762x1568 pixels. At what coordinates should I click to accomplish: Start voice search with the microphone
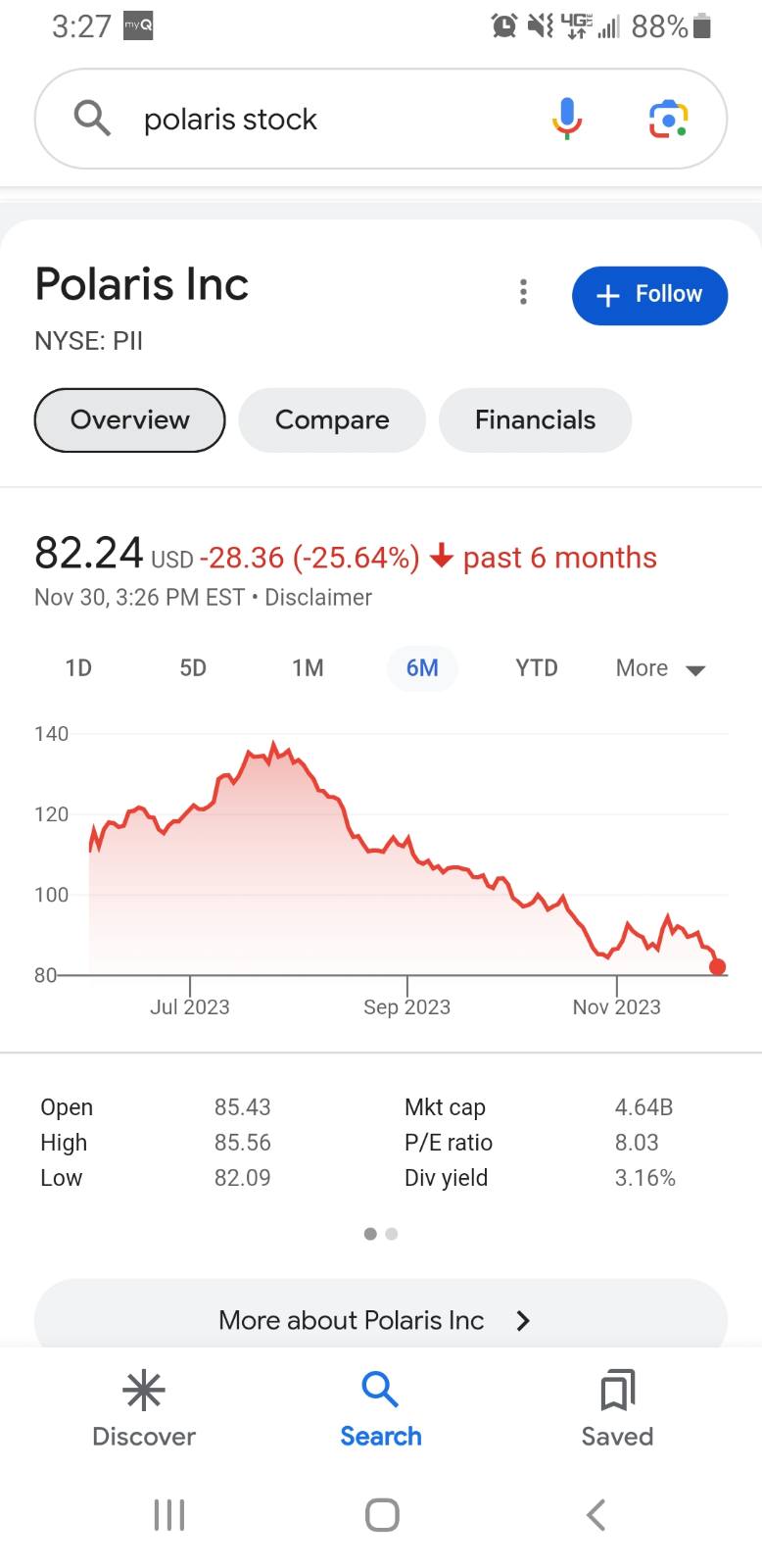567,119
